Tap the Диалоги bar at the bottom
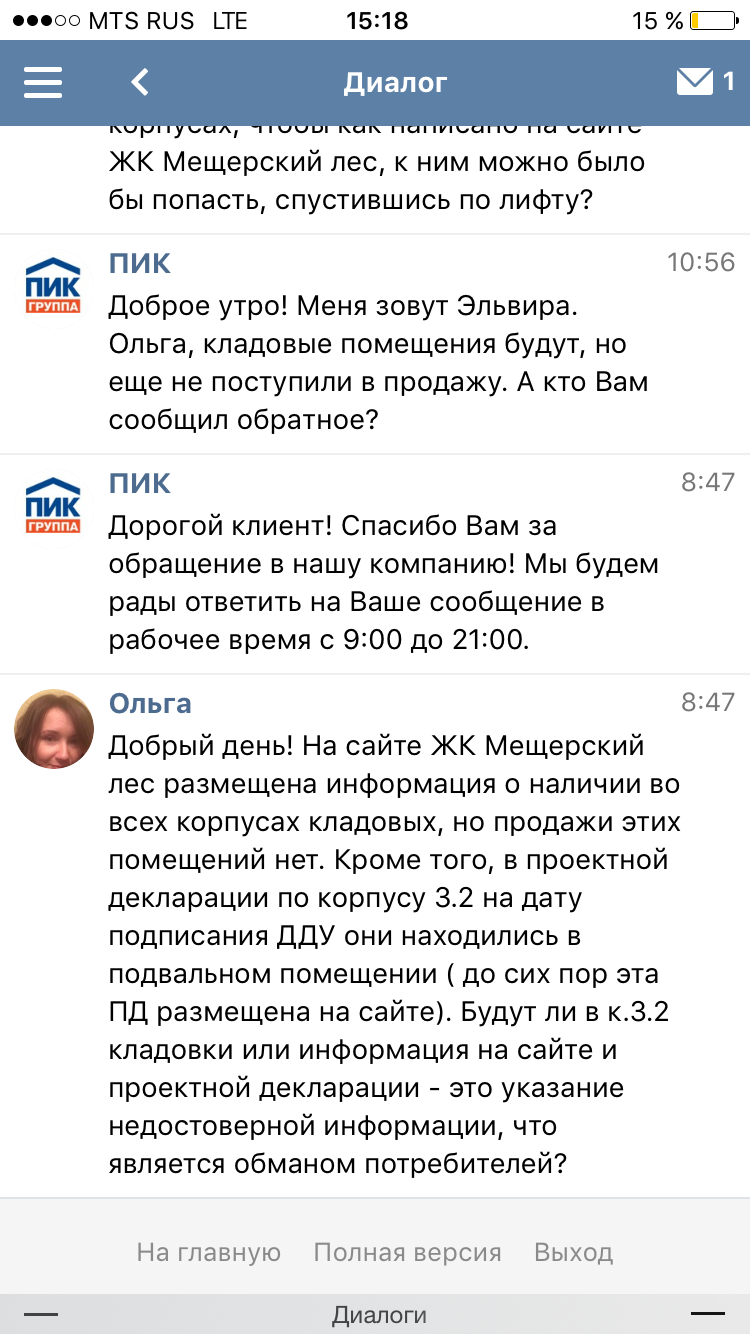Screen dimensions: 750x1334 click(375, 1314)
